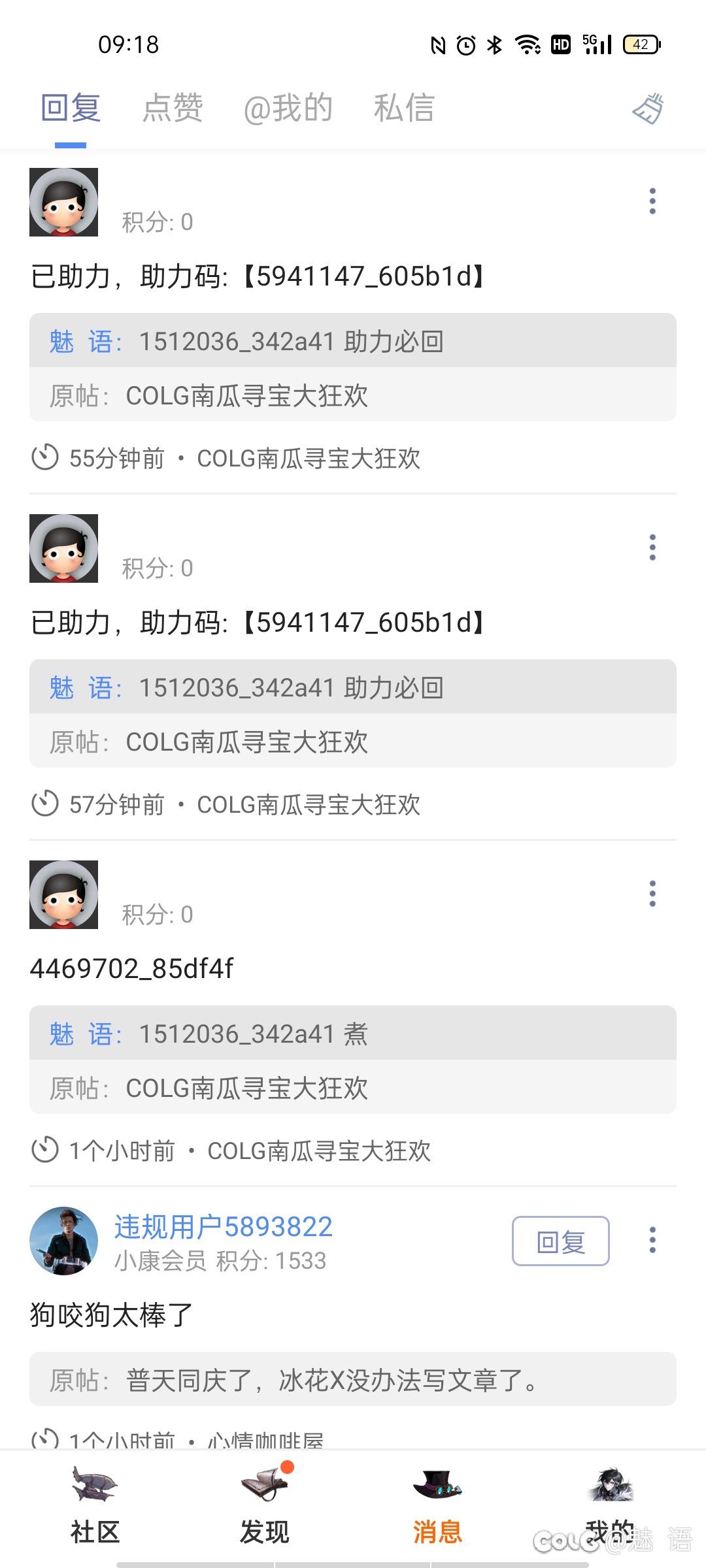Open original post 普天同庆了，冰花X没办法写文章了。
Viewport: 706px width, 1568px height.
pyautogui.click(x=353, y=1379)
